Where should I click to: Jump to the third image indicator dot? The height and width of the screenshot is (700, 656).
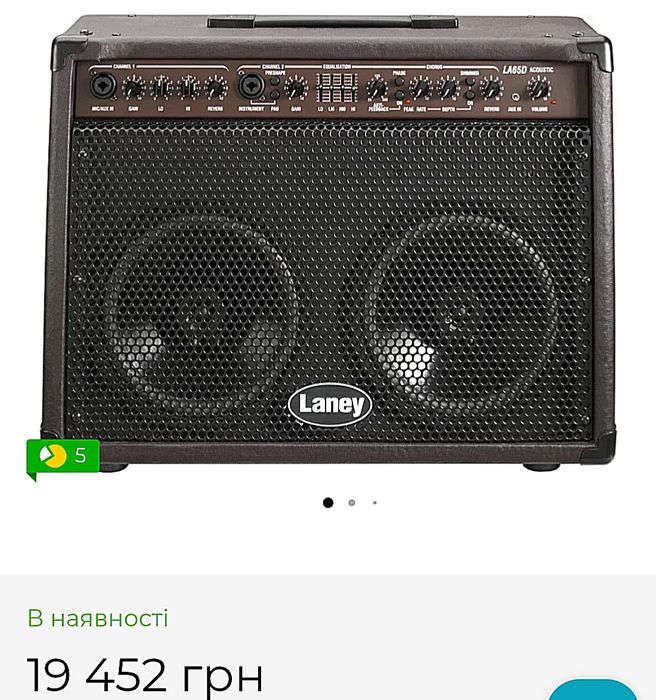pyautogui.click(x=375, y=503)
